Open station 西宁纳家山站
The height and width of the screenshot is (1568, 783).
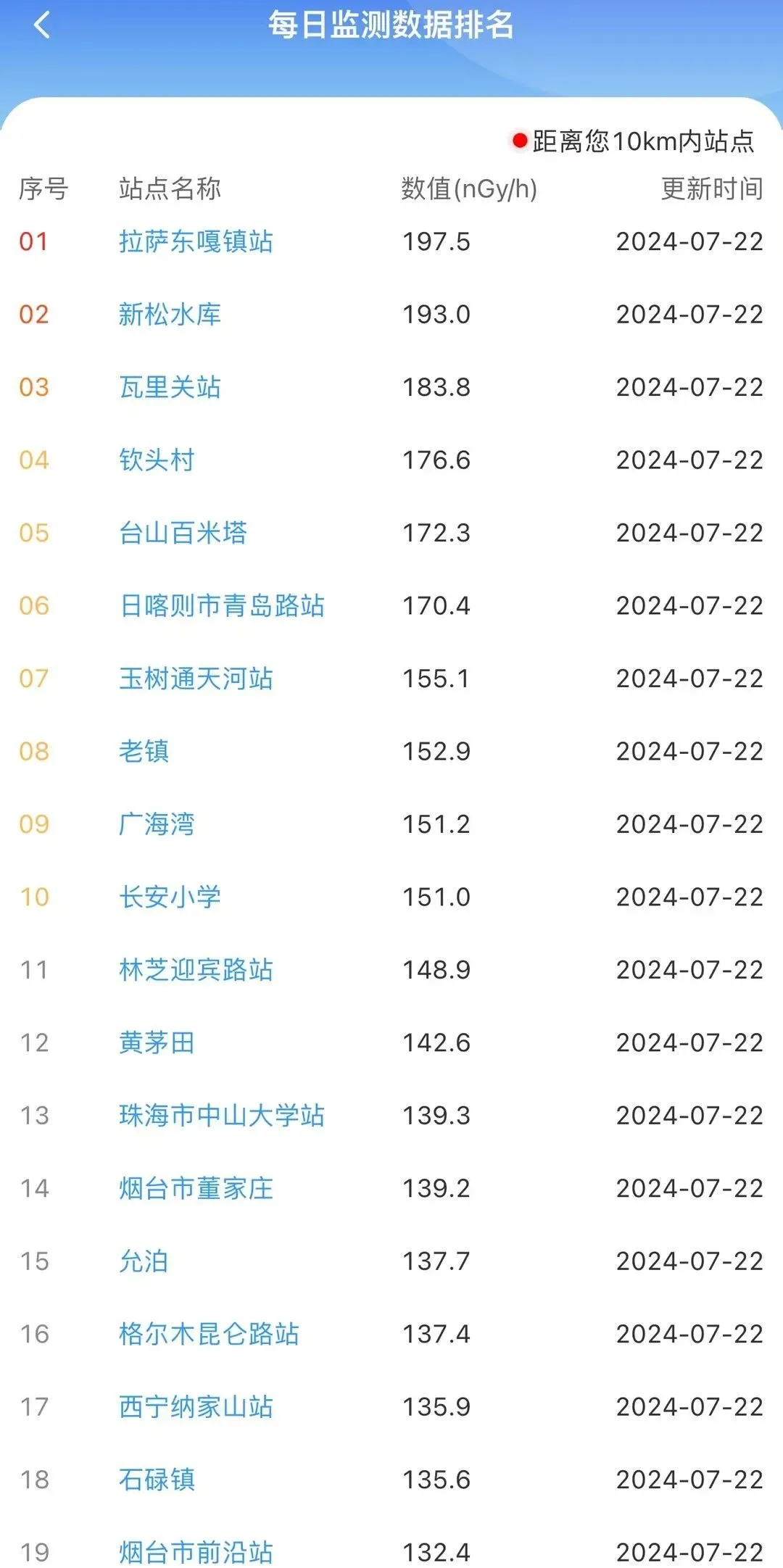pyautogui.click(x=196, y=1407)
